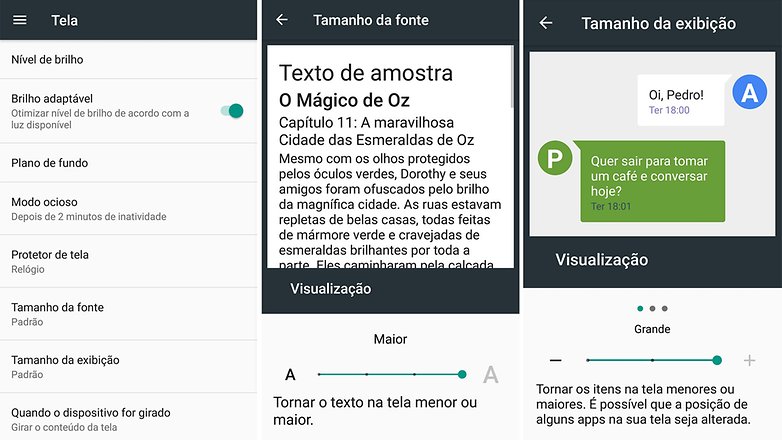Viewport: 782px width, 440px height.
Task: Open Tamanho da fonte row
Action: 128,313
